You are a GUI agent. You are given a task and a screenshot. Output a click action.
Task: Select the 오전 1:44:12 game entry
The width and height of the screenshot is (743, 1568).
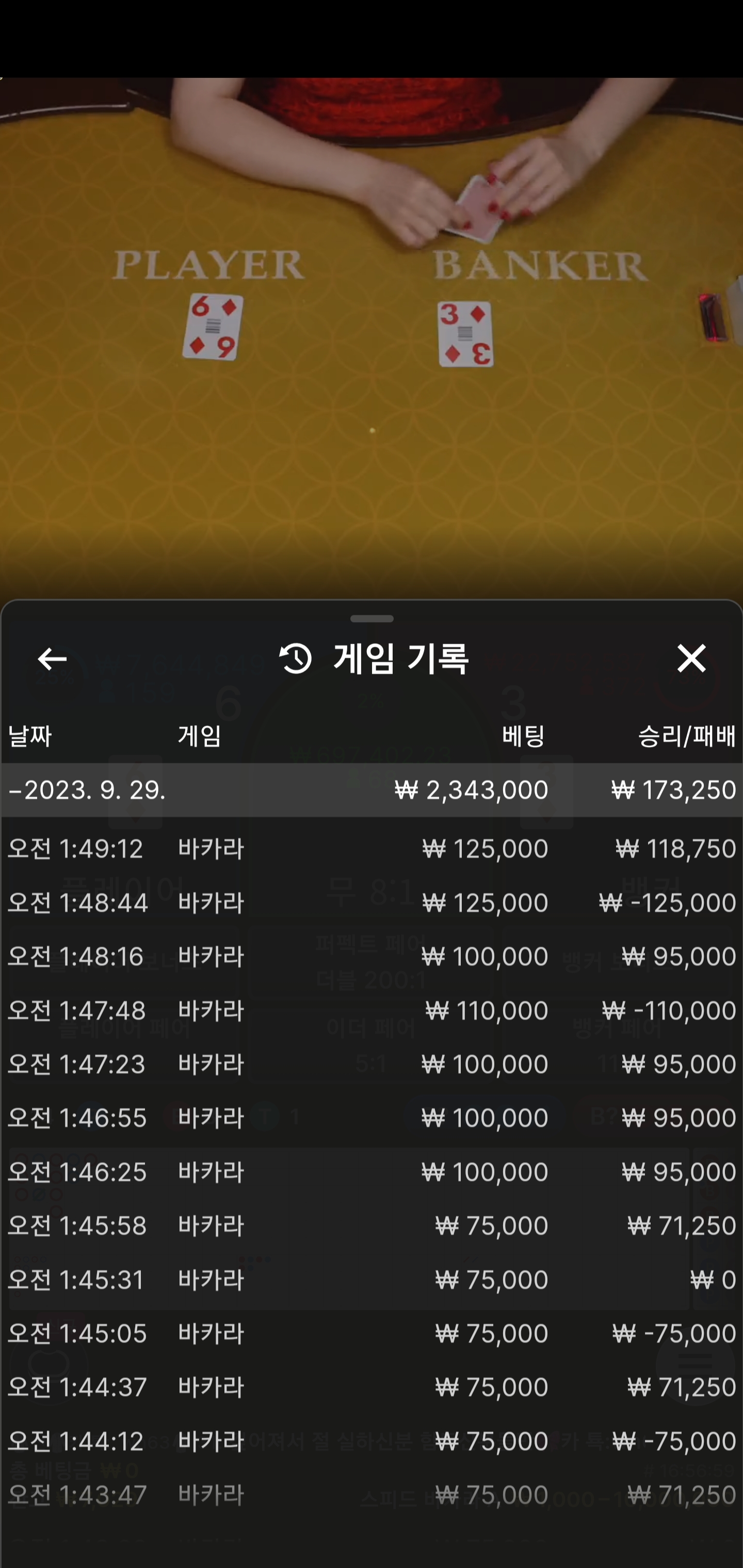coord(372,1441)
